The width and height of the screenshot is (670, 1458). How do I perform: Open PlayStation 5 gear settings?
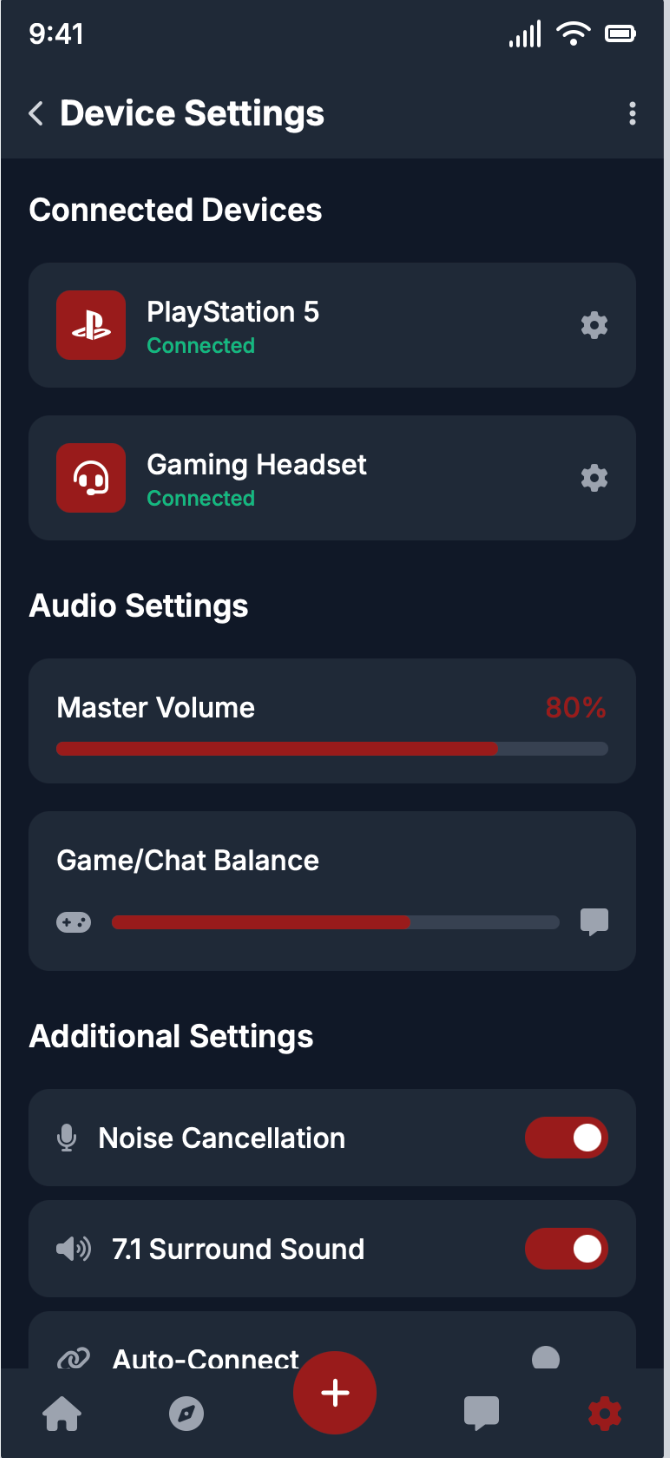[x=594, y=325]
